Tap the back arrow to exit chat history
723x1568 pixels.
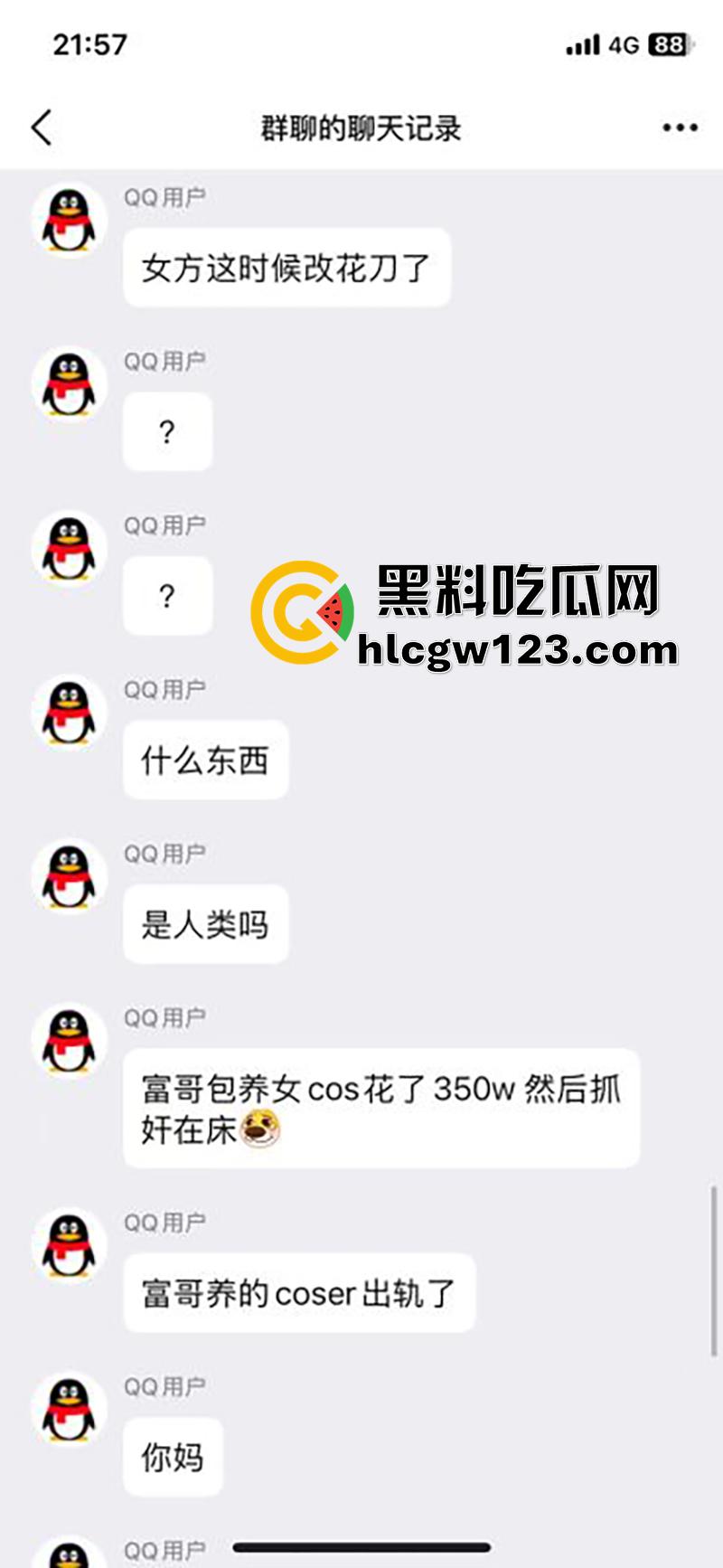[x=41, y=128]
